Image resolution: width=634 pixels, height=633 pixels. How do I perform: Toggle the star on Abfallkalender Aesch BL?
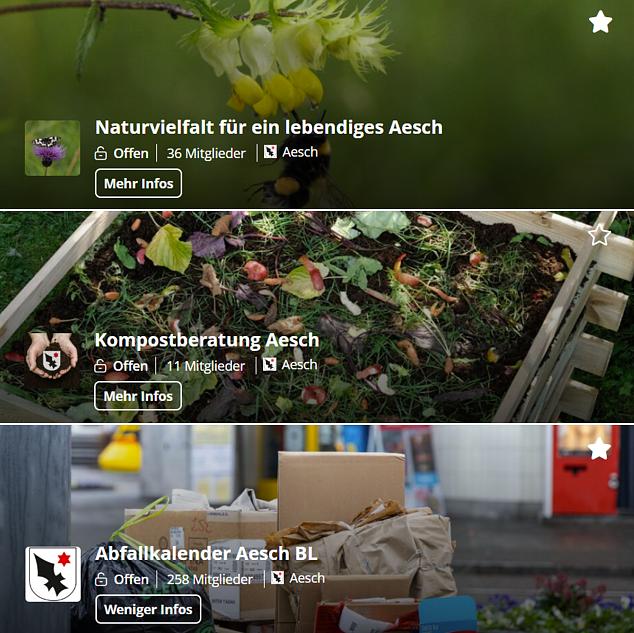coord(599,450)
